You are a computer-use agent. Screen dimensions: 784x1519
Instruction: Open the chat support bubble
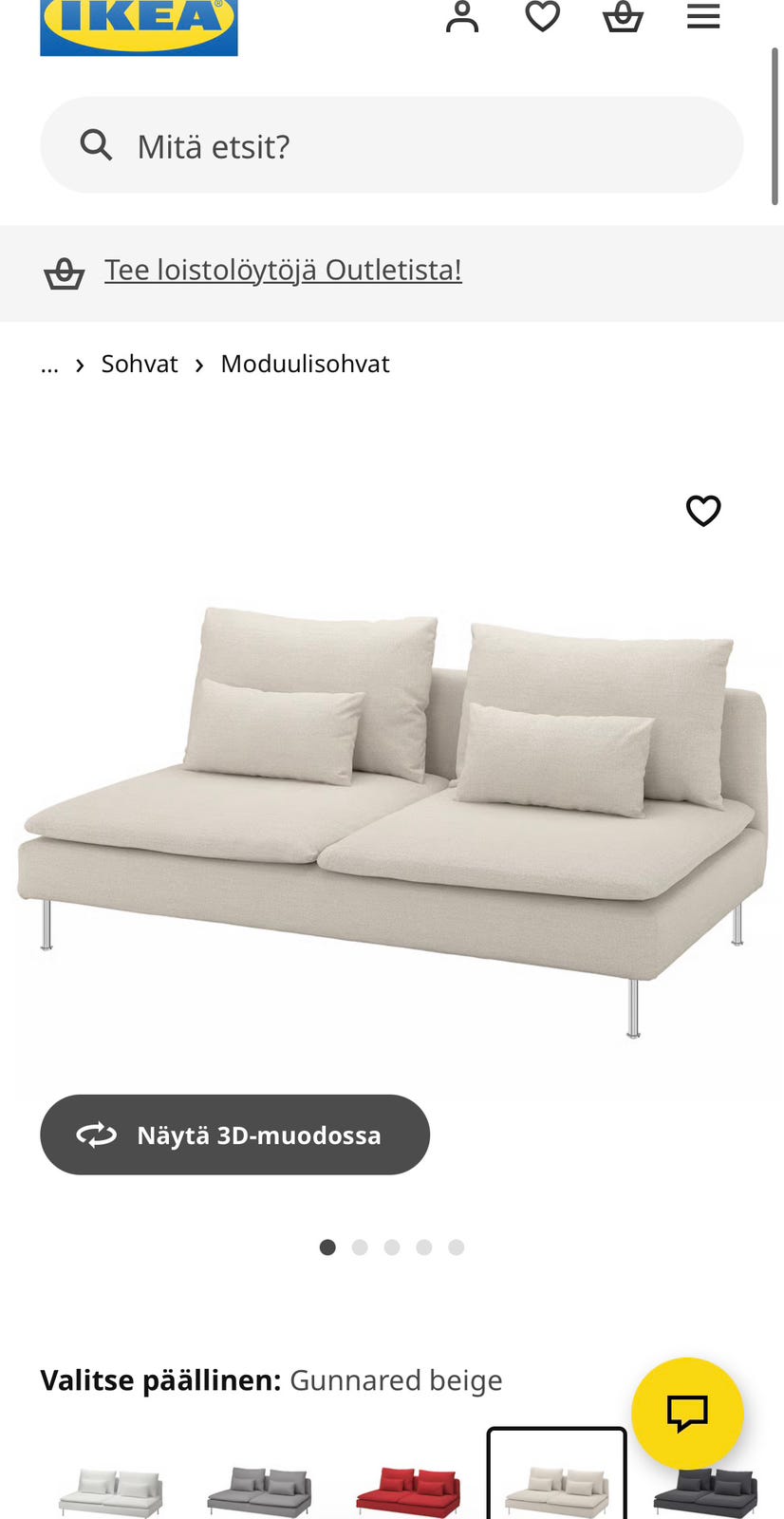click(x=687, y=1413)
